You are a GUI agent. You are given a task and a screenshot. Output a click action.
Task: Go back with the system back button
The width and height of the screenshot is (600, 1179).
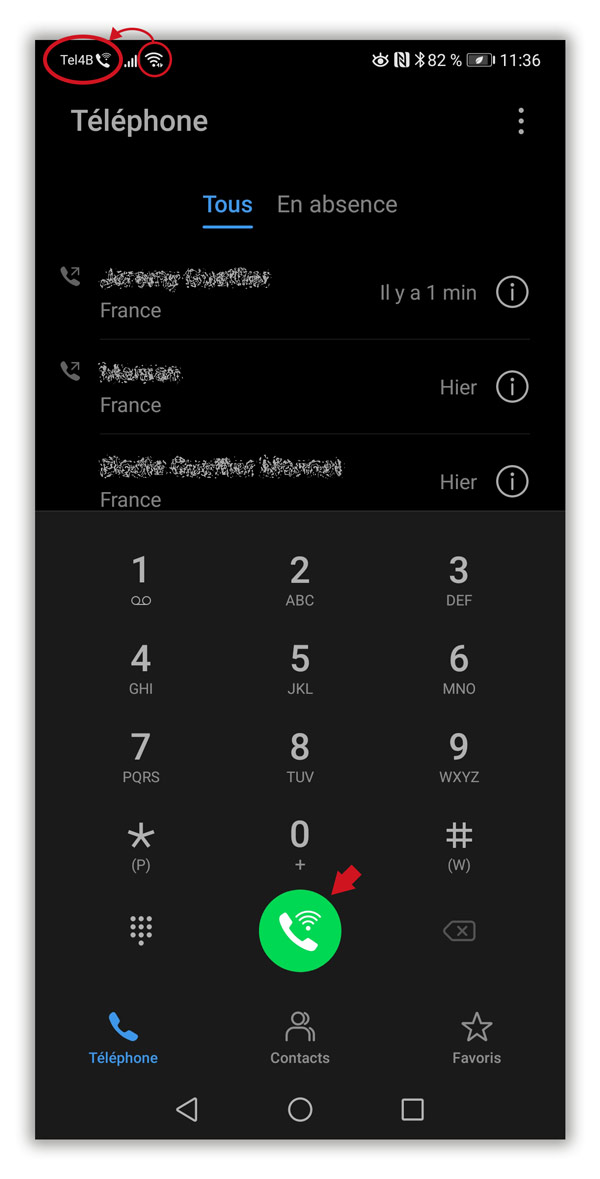coord(187,1108)
